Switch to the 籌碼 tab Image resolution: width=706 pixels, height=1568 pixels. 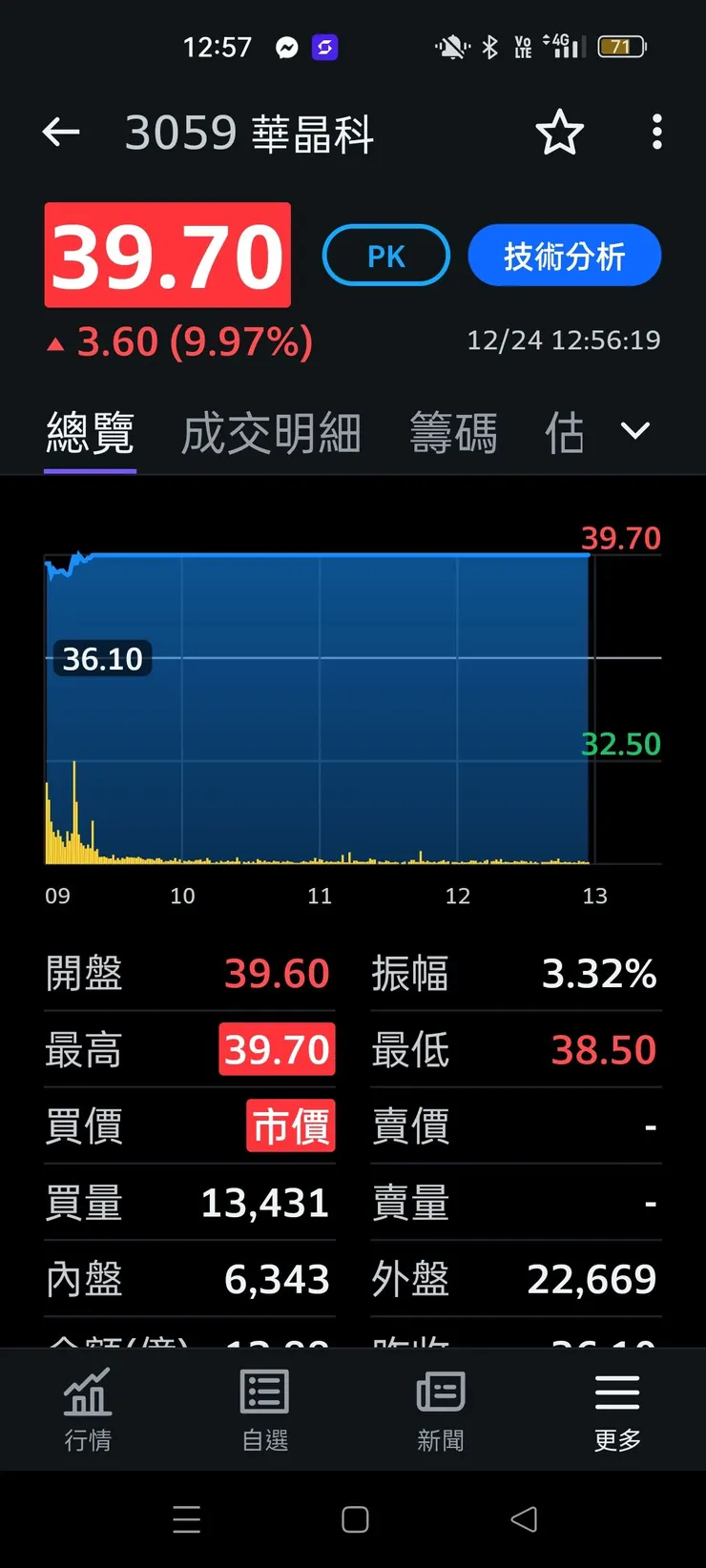pos(453,431)
